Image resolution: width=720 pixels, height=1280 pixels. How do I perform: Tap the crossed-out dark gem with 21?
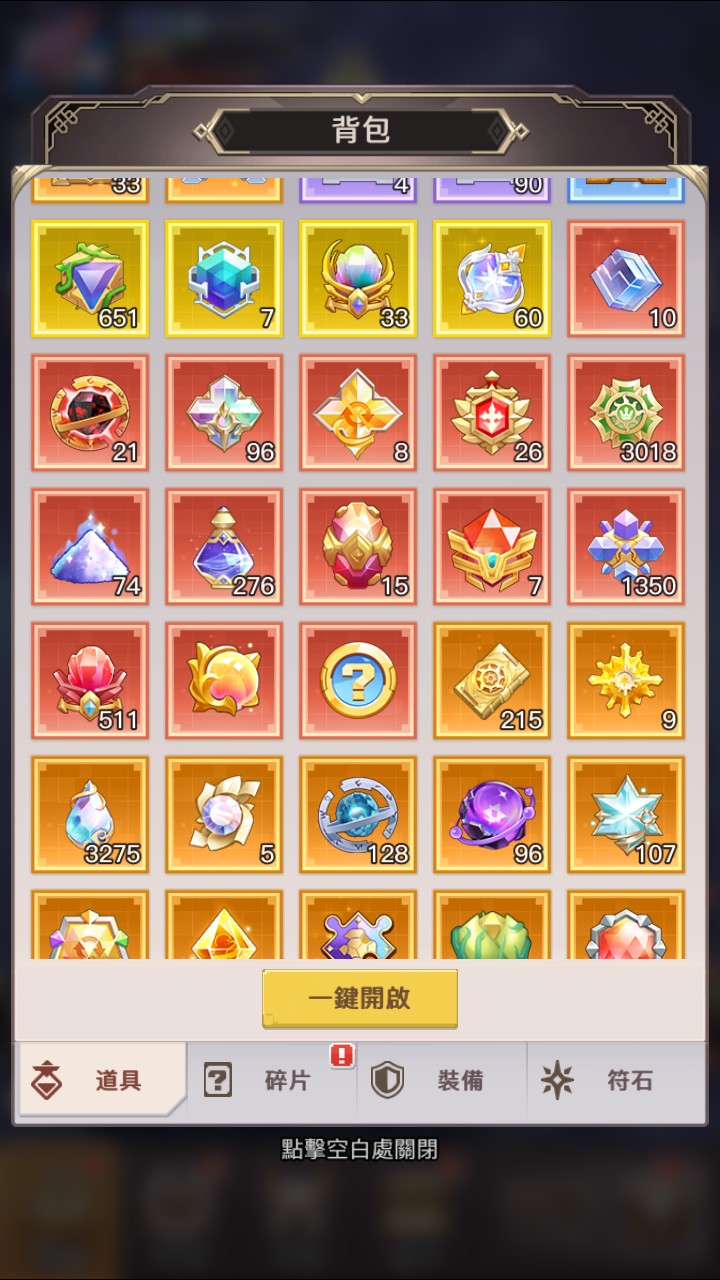coord(90,413)
